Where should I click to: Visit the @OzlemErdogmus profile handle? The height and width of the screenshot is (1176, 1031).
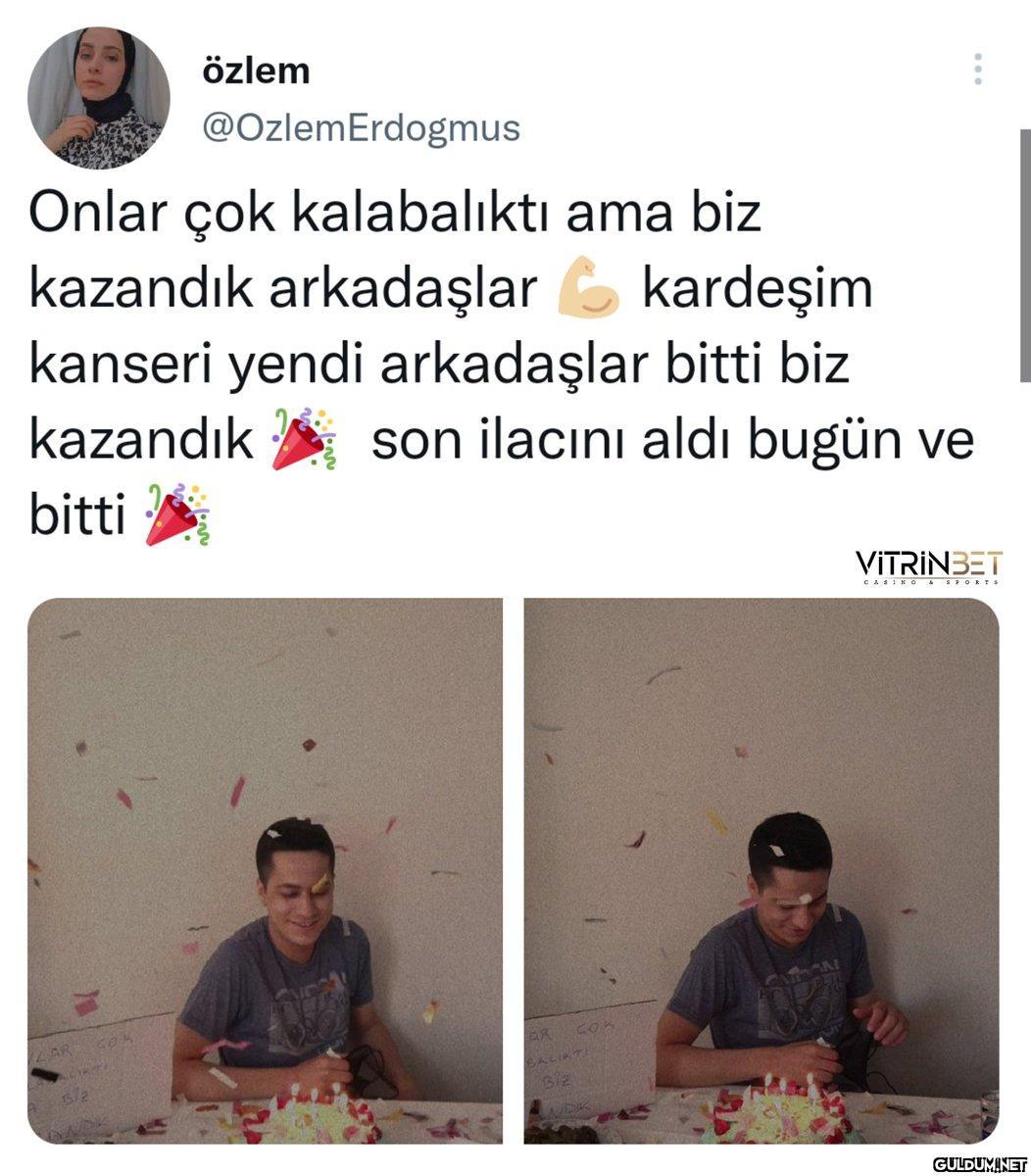(361, 127)
